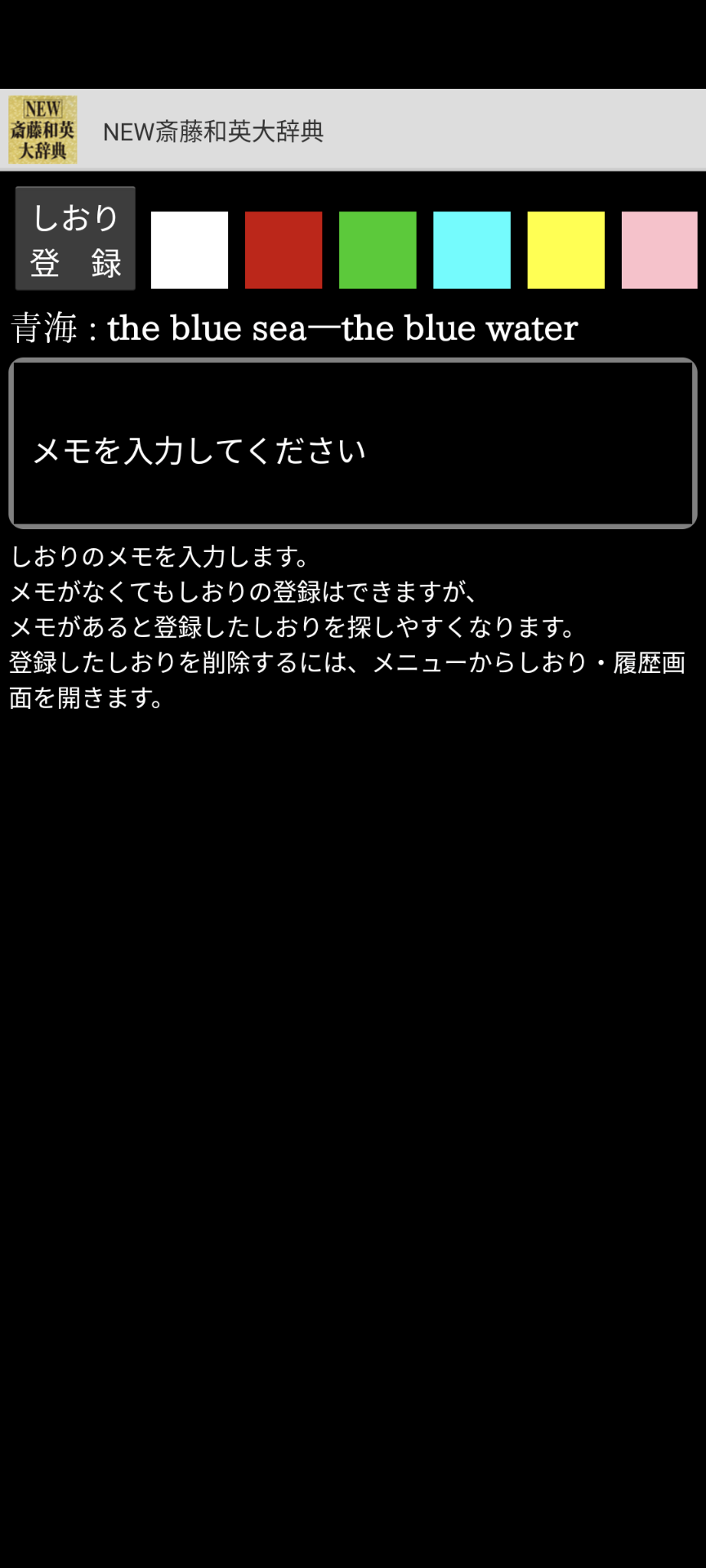Screen dimensions: 706x1568
Task: Select the white bookmark color
Action: (x=190, y=250)
